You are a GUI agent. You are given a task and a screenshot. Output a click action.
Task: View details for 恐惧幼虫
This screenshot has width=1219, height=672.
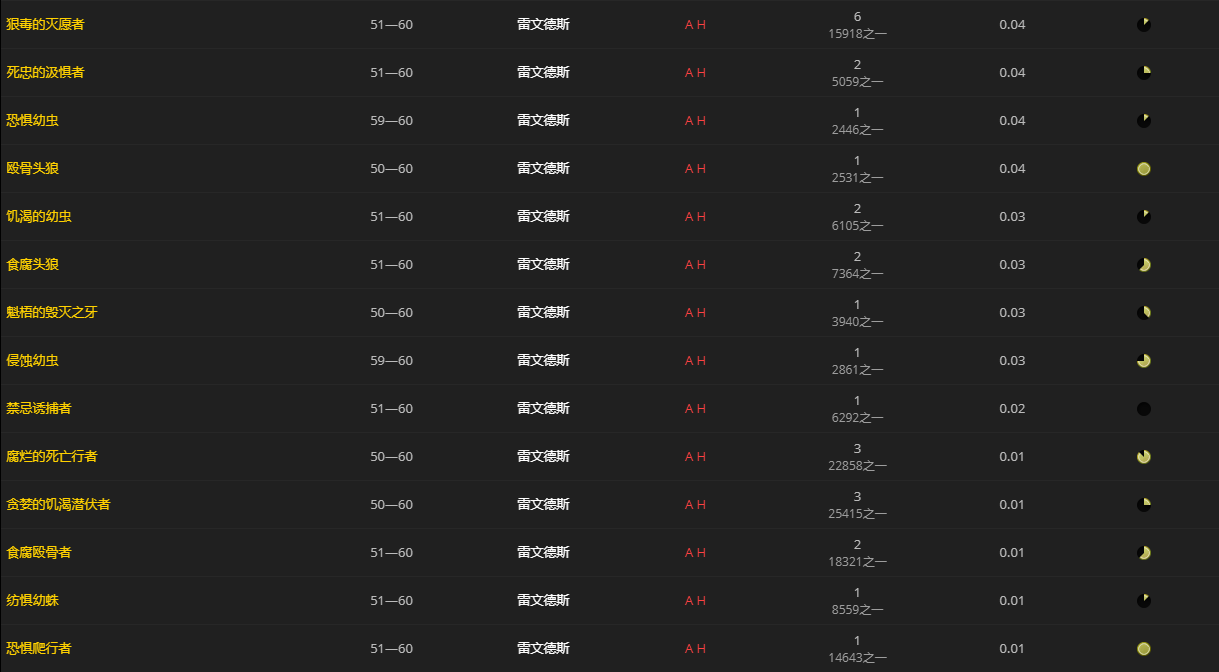coord(32,120)
